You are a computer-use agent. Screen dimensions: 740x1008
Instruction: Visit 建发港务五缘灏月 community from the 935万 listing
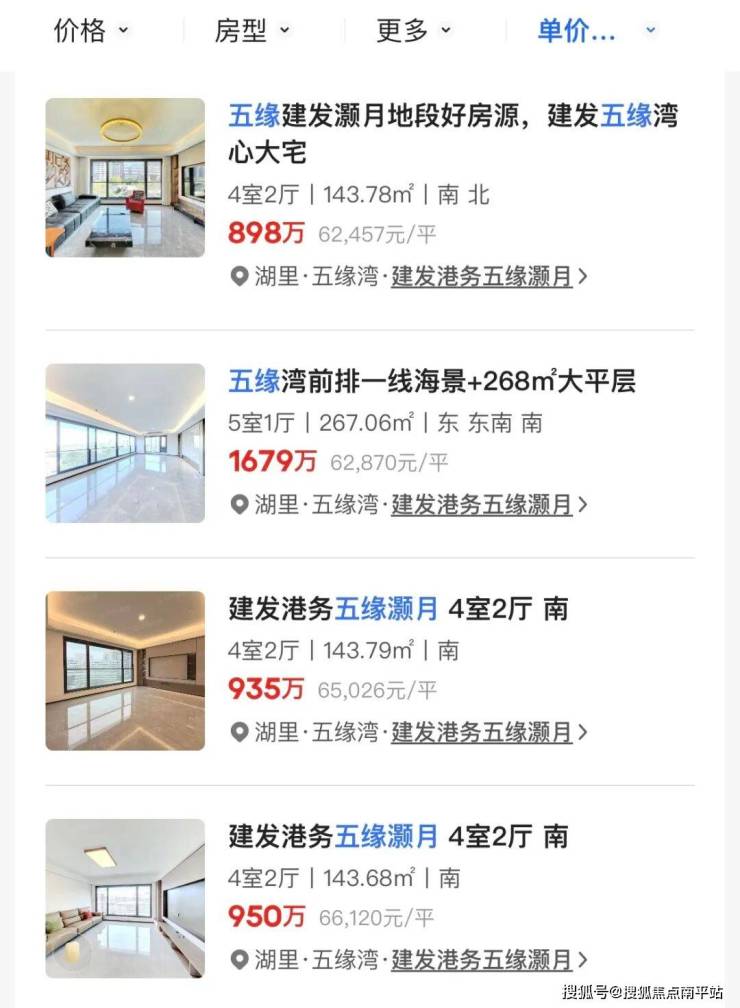pos(482,732)
